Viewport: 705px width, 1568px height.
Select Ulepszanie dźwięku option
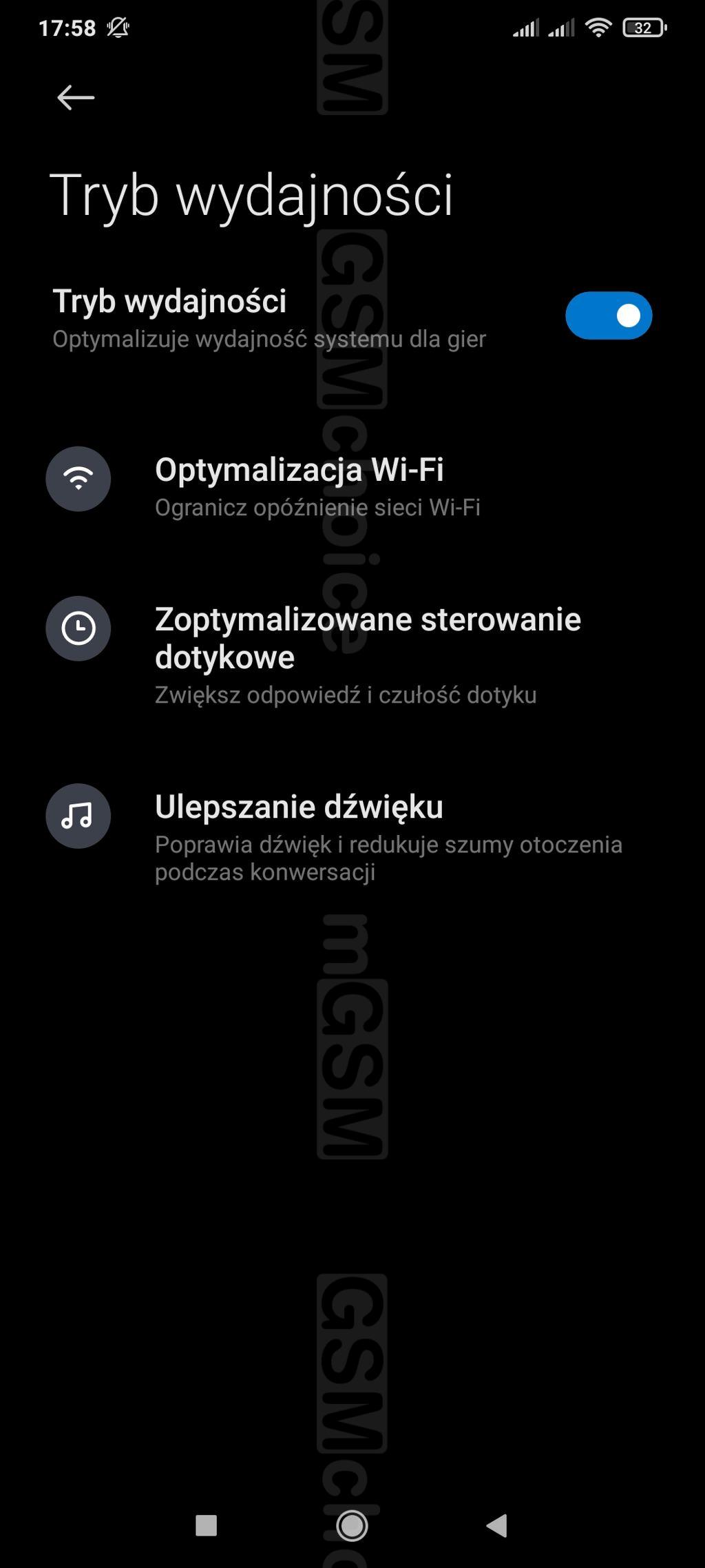tap(299, 835)
